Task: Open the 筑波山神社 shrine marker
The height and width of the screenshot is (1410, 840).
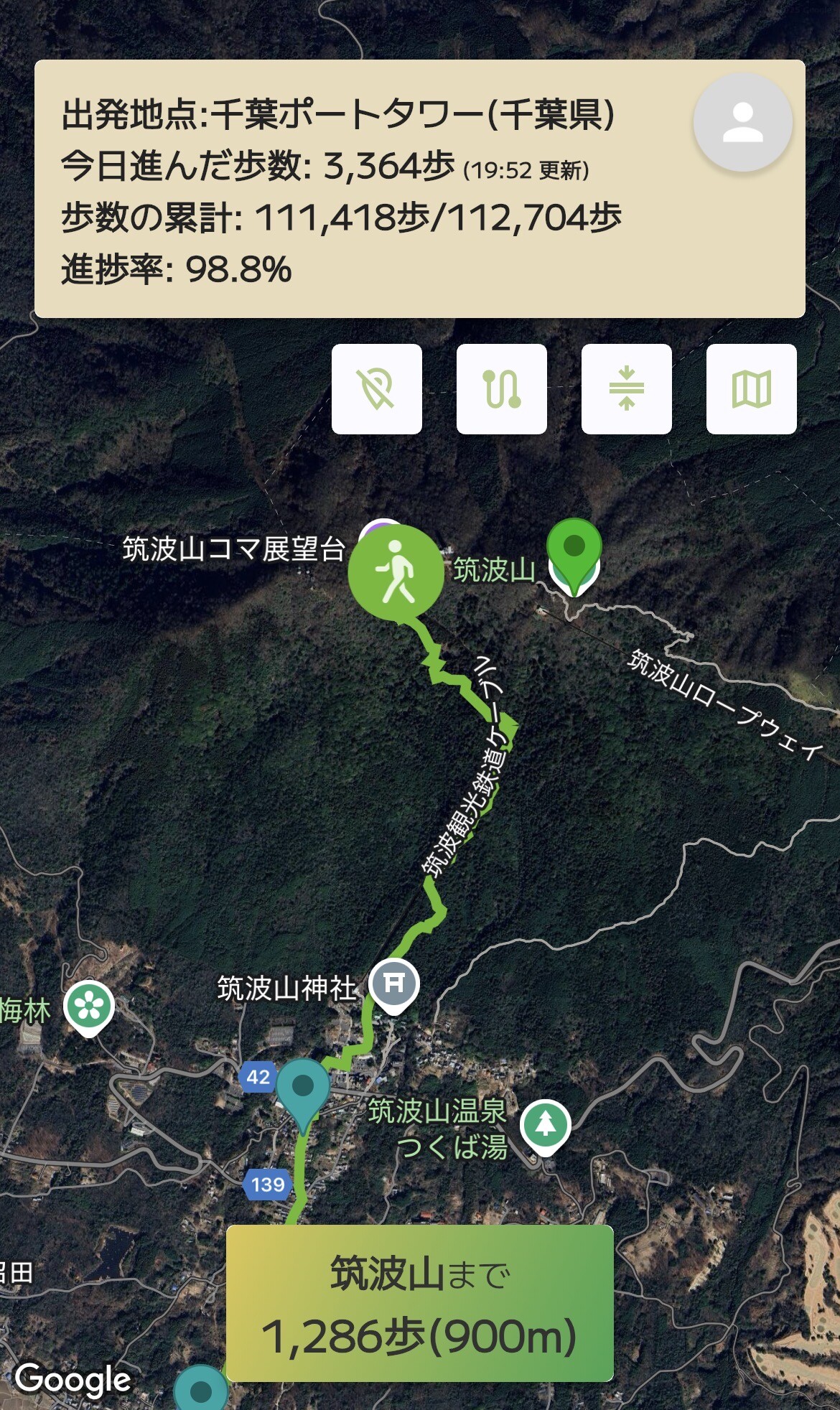Action: (394, 983)
